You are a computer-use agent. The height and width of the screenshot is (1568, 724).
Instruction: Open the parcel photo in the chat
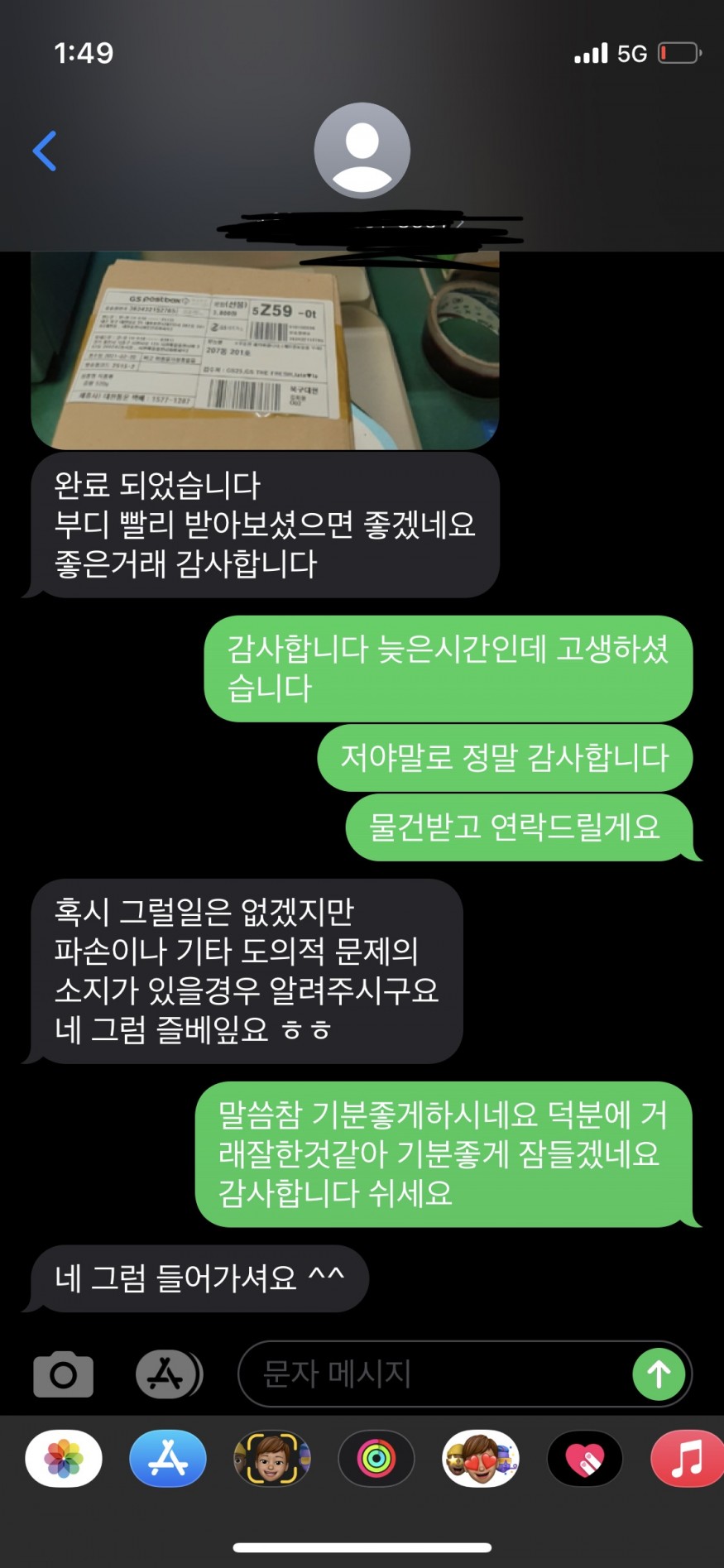point(265,351)
